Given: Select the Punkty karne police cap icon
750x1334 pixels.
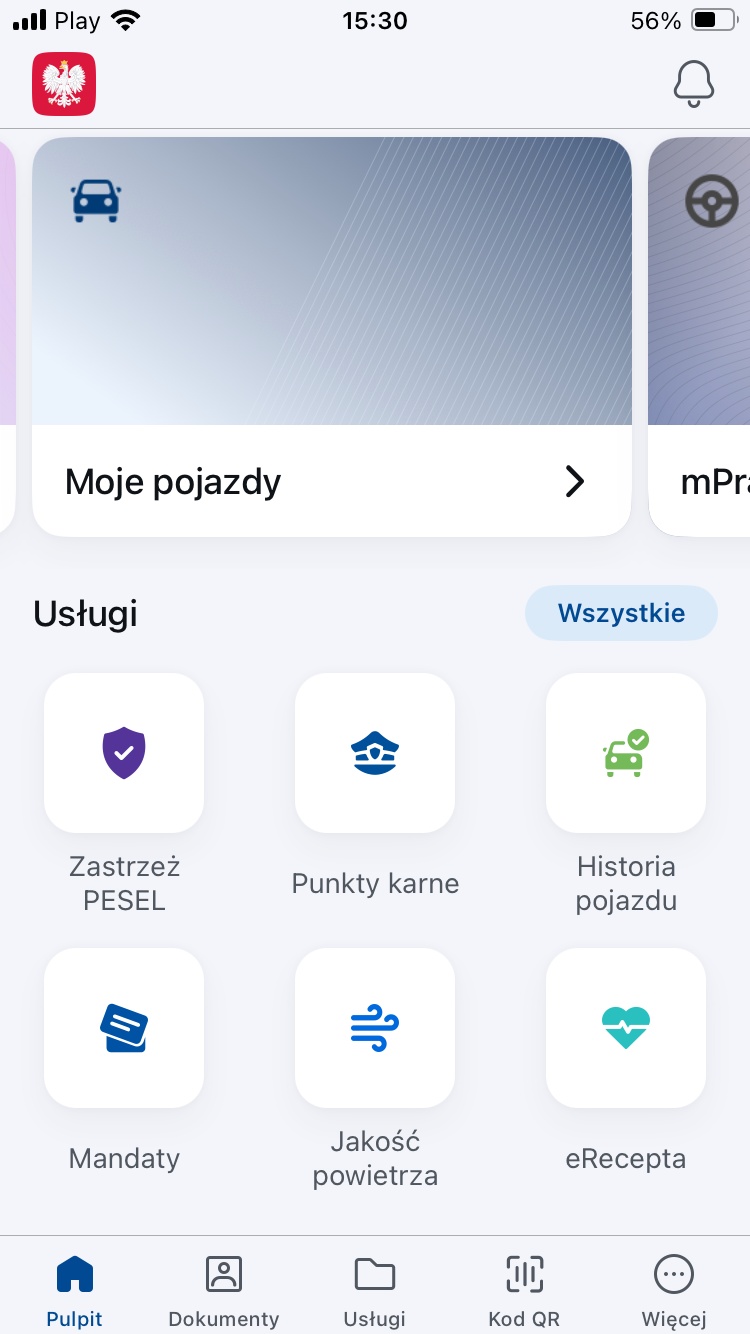Looking at the screenshot, I should 375,753.
